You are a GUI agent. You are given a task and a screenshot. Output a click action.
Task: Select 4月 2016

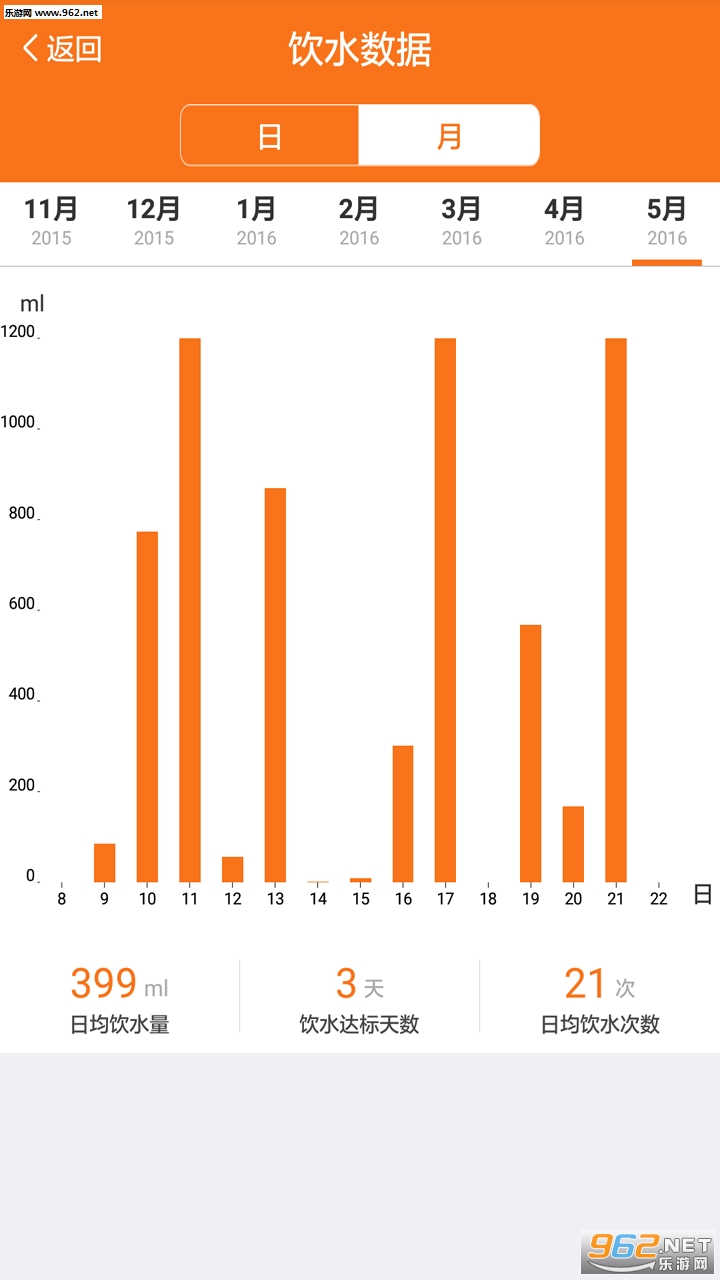[x=564, y=222]
